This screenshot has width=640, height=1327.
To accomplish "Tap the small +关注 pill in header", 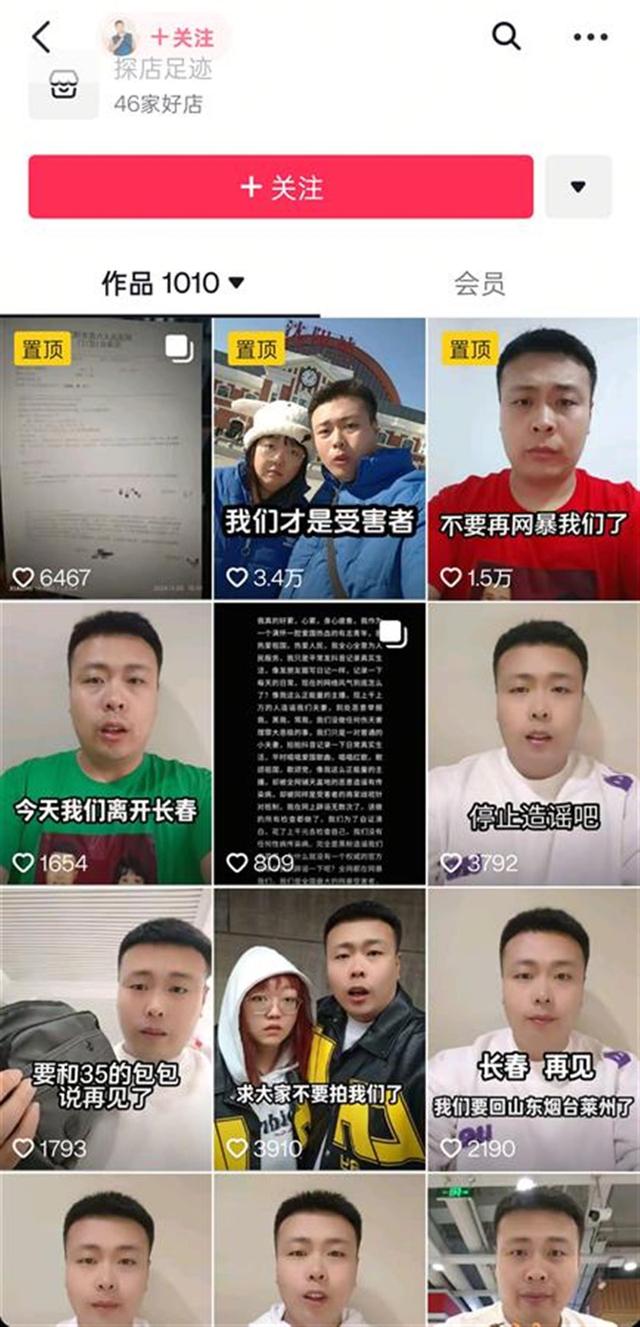I will (x=182, y=38).
